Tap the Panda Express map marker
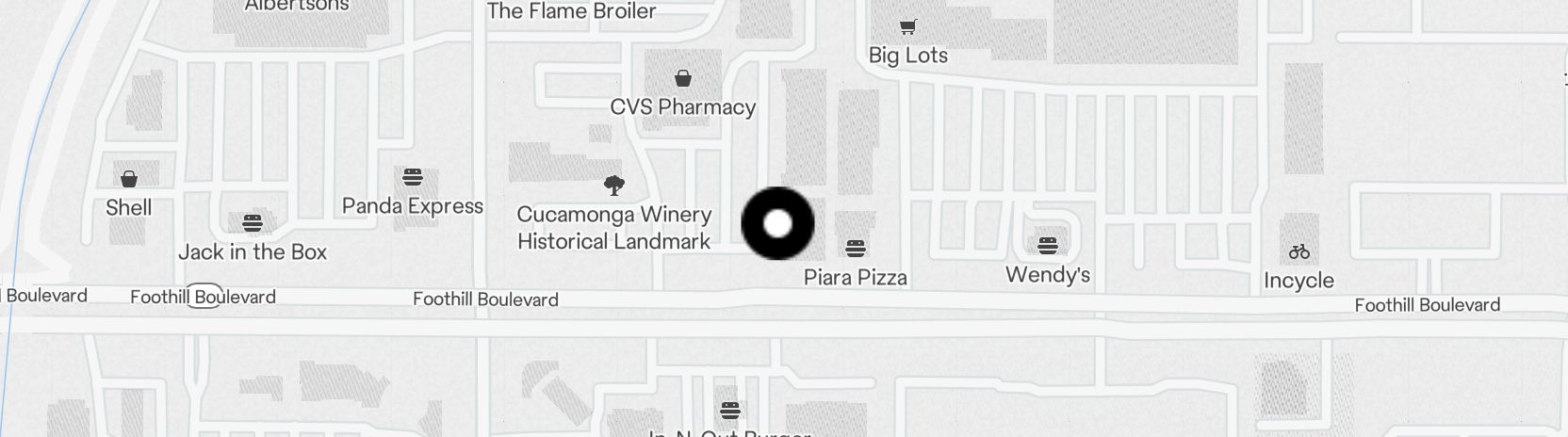Screen dimensions: 1568x437 412,177
